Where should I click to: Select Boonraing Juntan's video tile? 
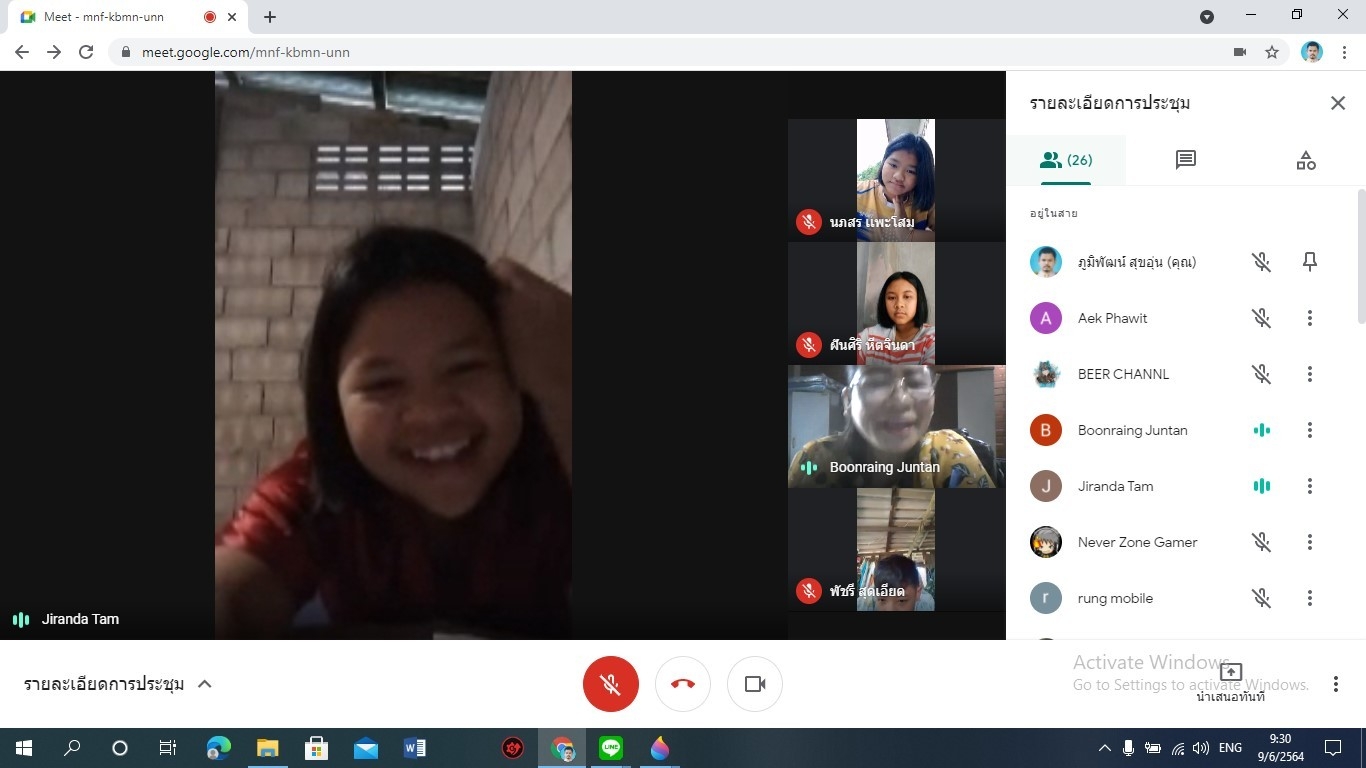896,426
